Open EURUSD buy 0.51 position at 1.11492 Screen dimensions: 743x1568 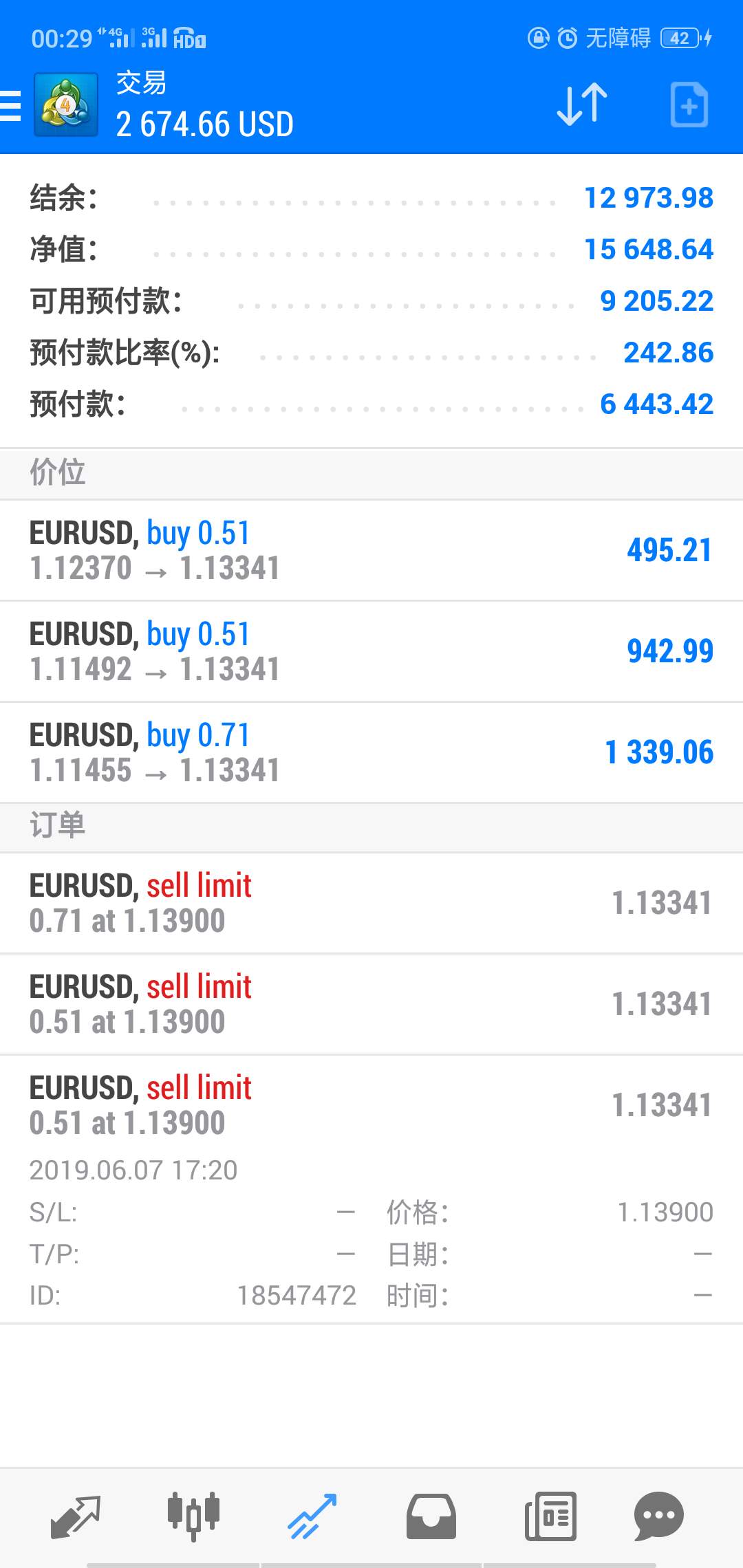click(371, 652)
